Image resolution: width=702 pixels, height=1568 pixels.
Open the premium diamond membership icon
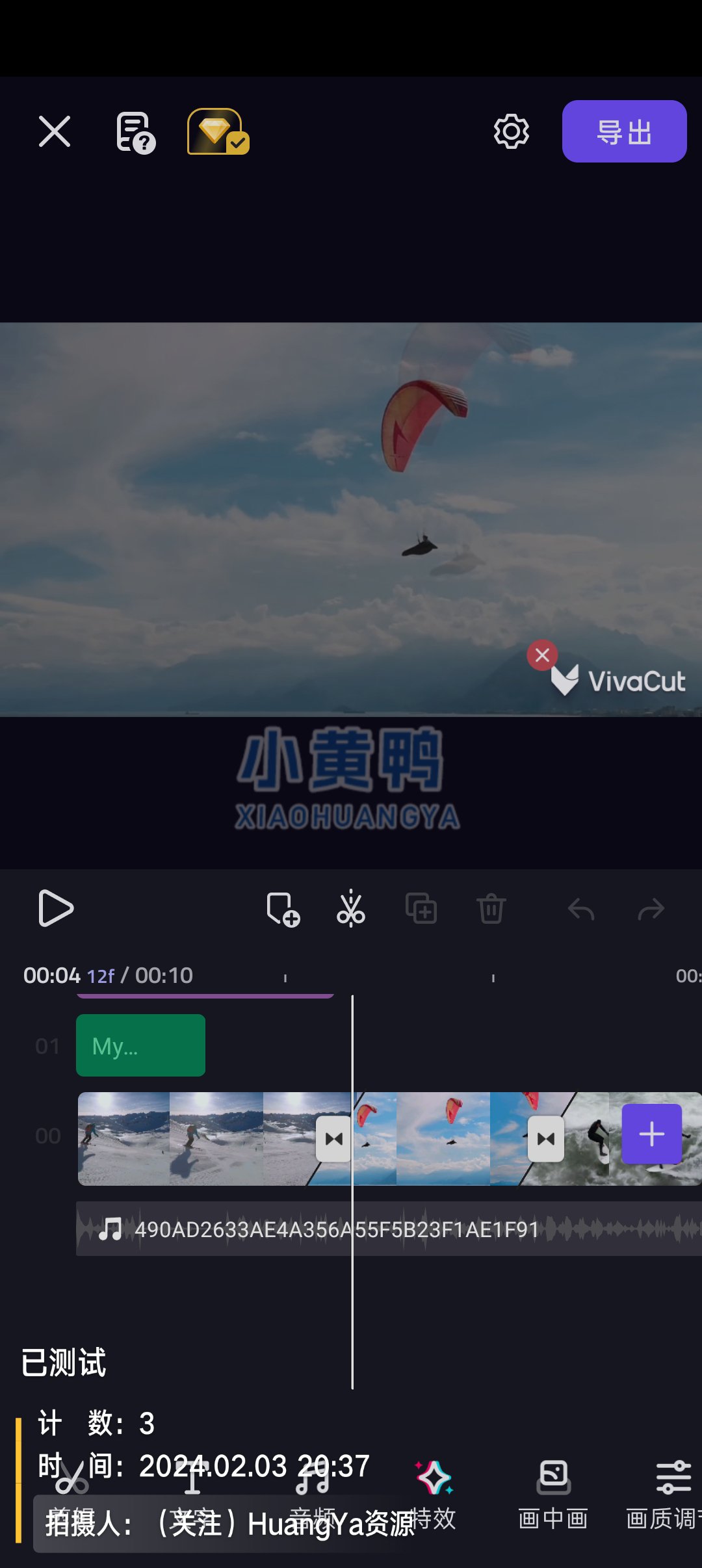pos(218,131)
